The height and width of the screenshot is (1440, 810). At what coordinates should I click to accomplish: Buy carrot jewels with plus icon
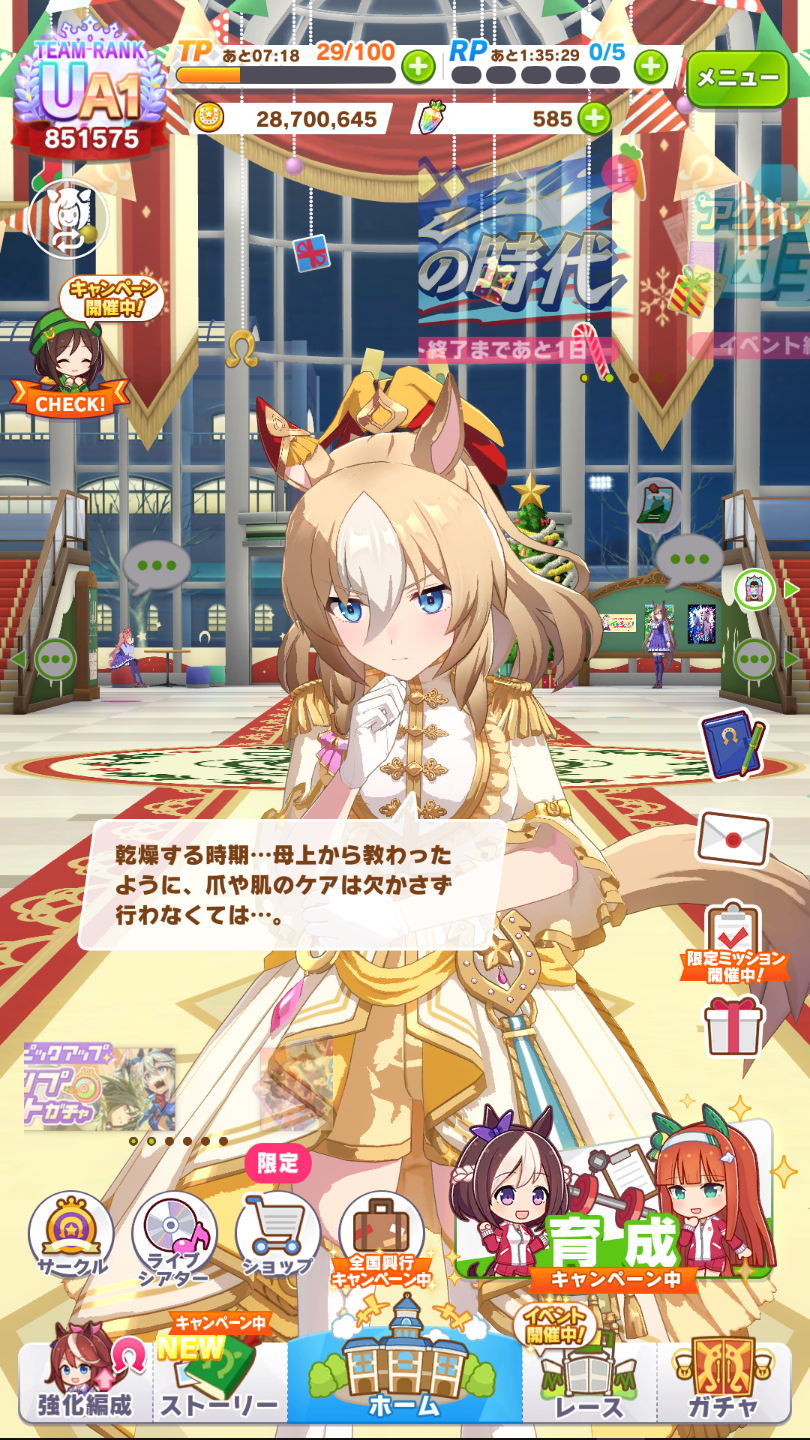(594, 119)
